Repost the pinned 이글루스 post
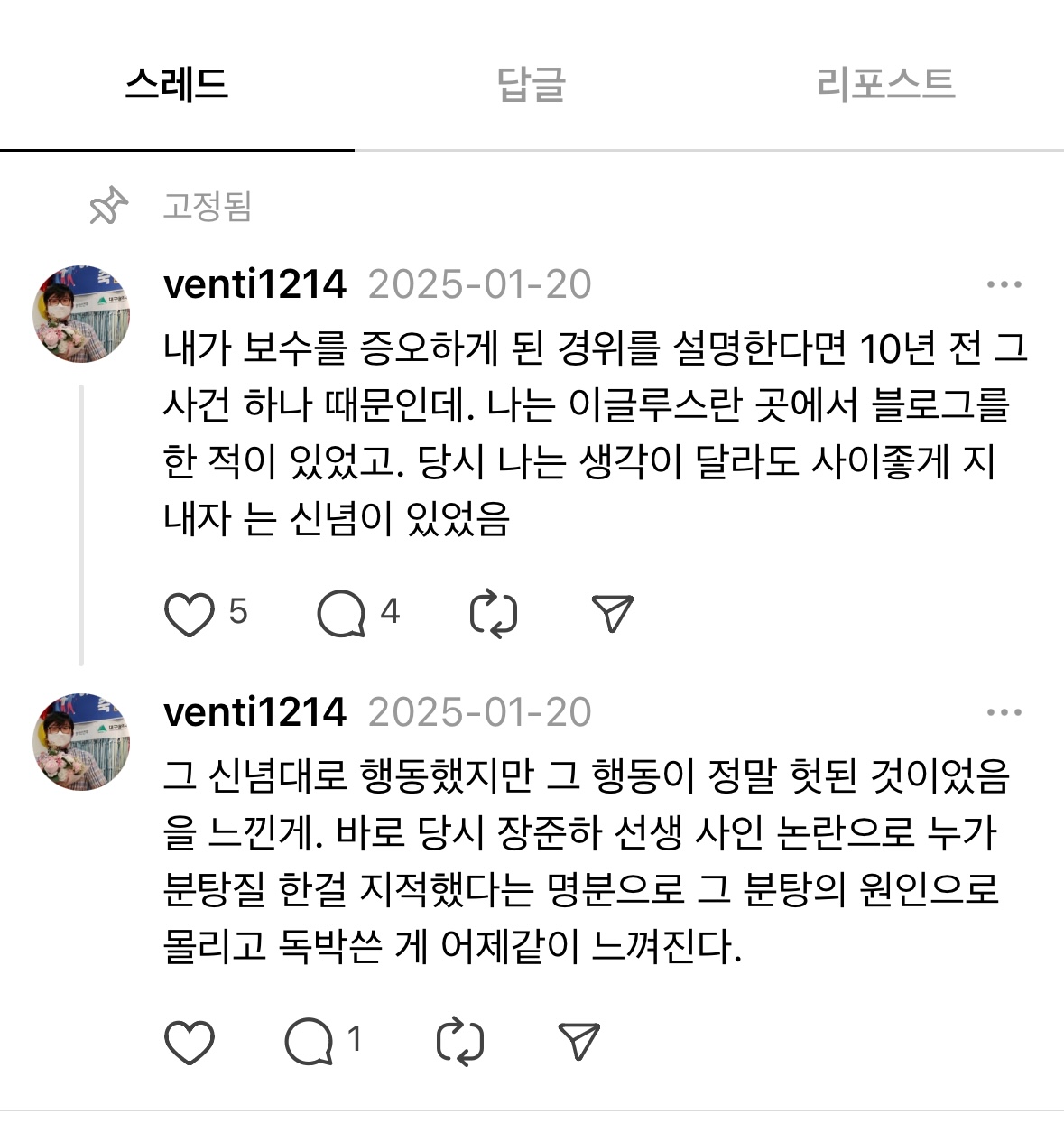This screenshot has width=1064, height=1142. click(494, 614)
